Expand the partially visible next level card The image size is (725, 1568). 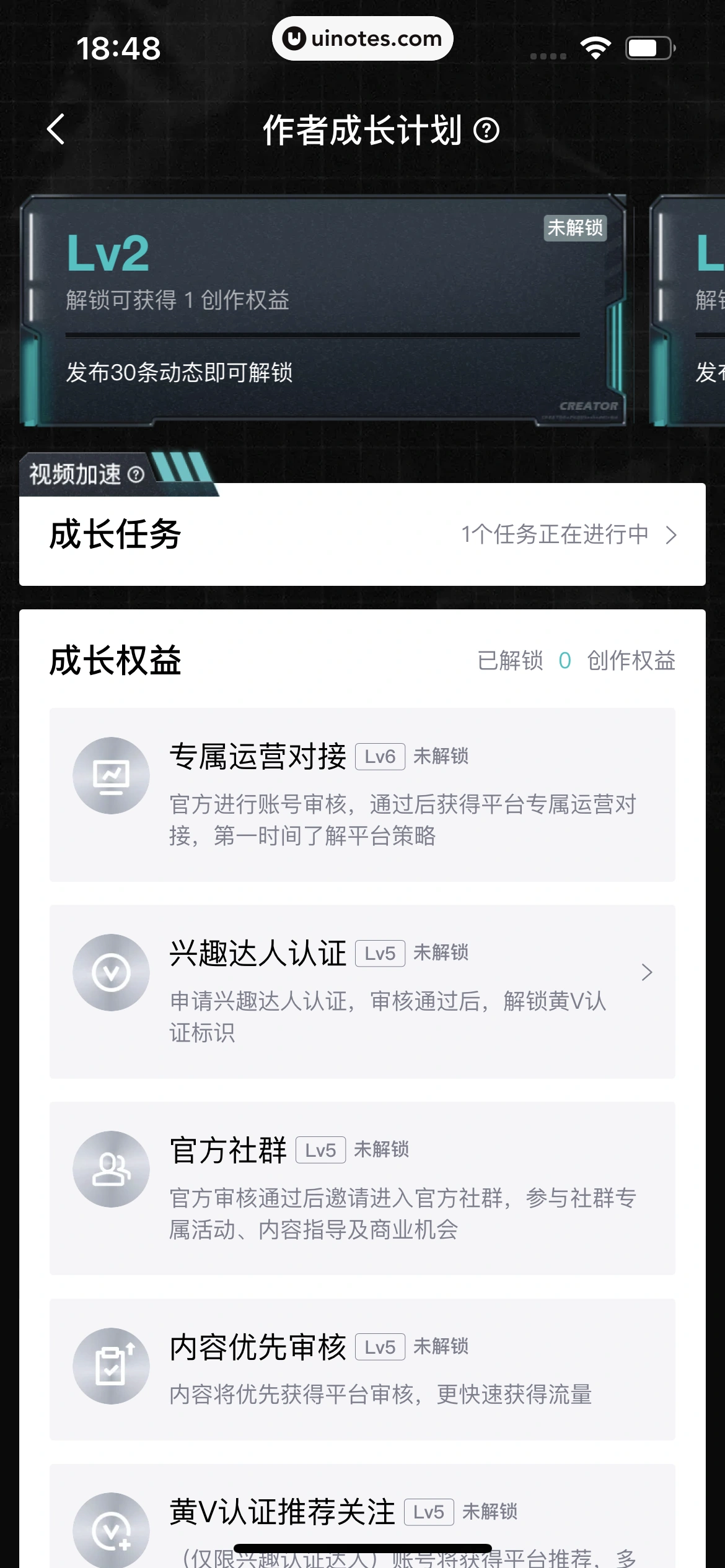688,310
